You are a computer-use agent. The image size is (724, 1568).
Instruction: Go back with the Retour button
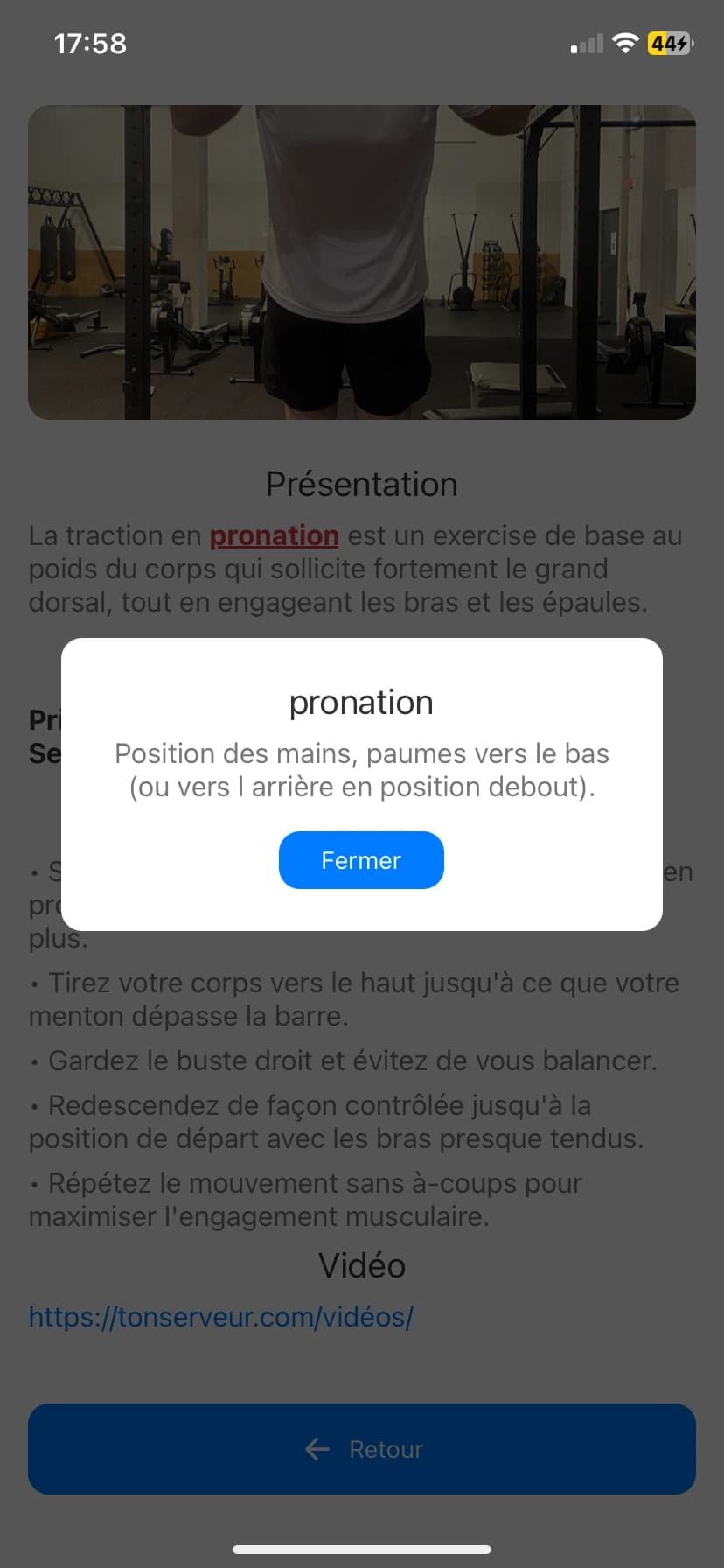point(362,1449)
